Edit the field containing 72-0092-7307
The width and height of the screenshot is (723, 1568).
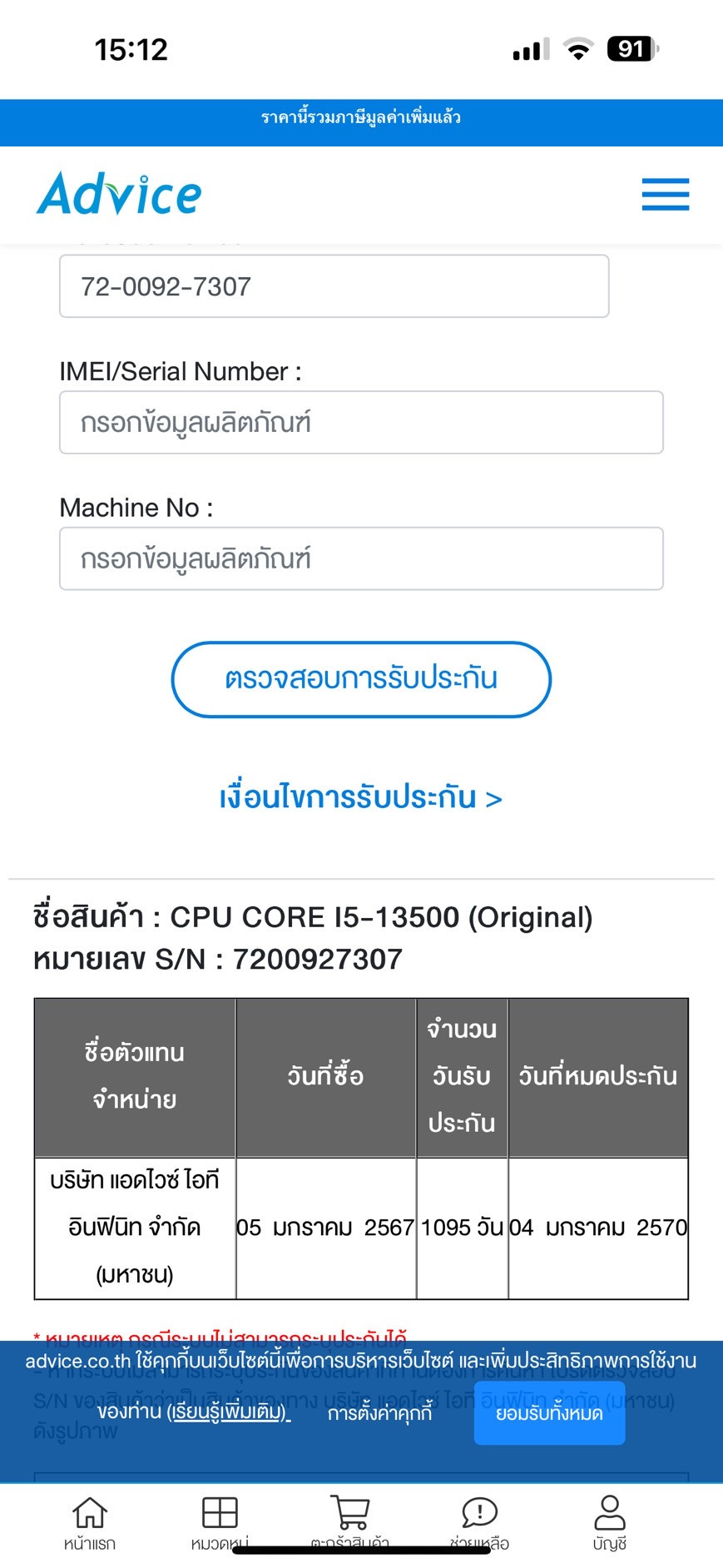(x=334, y=286)
